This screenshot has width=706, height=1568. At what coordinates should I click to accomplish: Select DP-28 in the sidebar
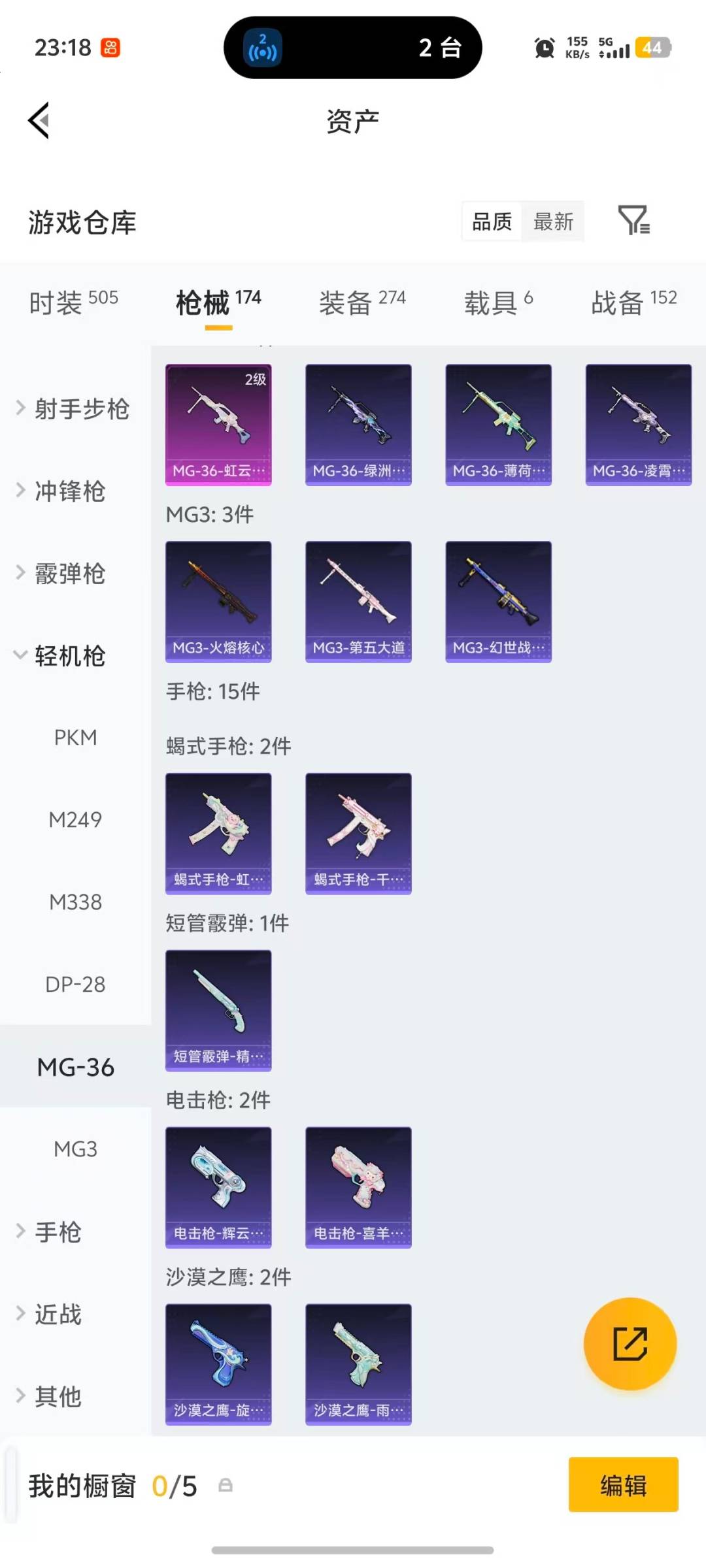(74, 984)
